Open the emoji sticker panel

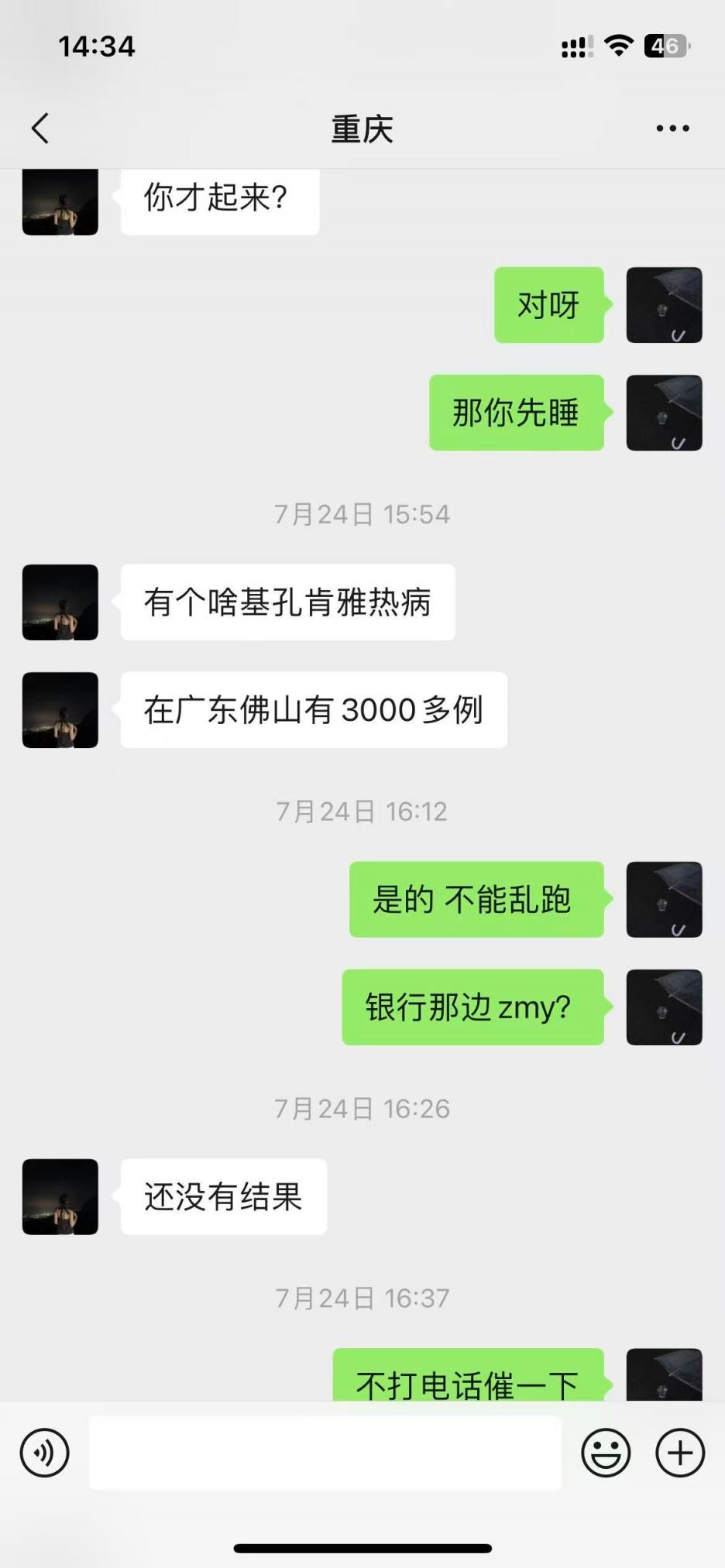(x=606, y=1453)
